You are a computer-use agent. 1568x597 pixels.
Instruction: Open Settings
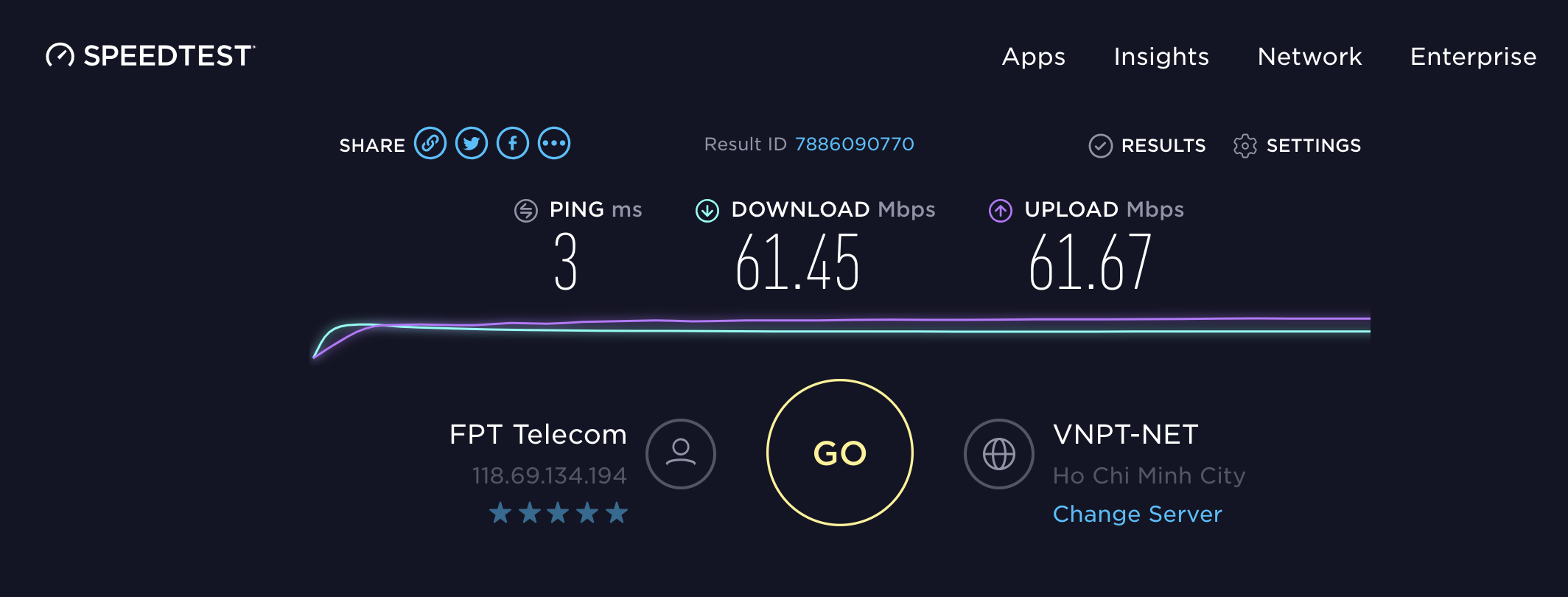pyautogui.click(x=1297, y=145)
